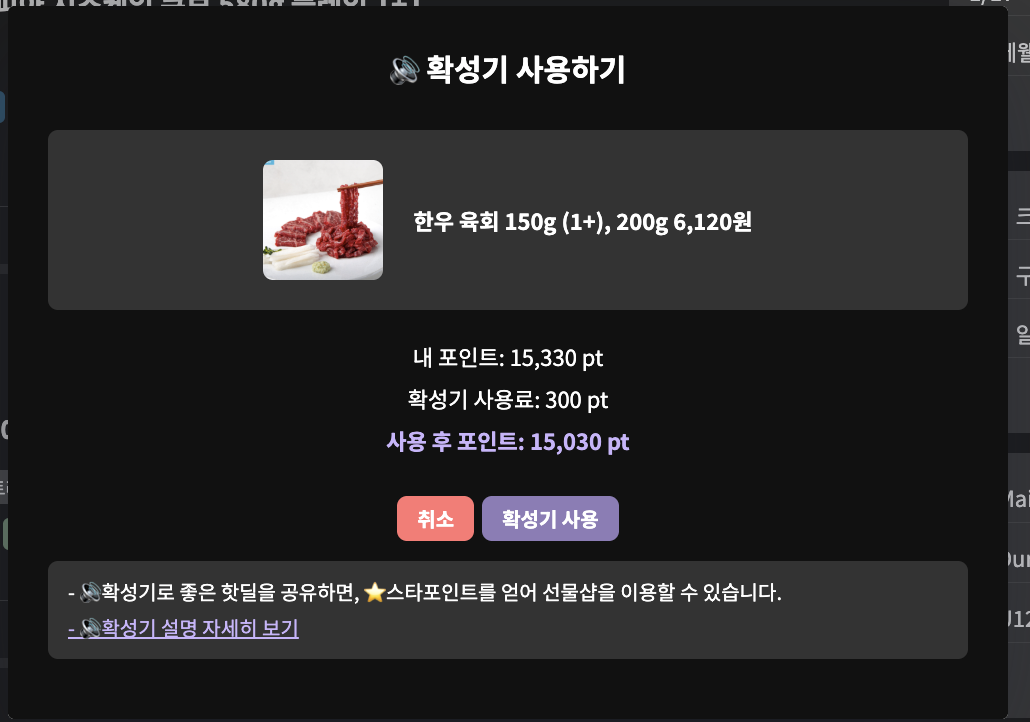Confirm with the 확성기 사용 button

(x=550, y=519)
